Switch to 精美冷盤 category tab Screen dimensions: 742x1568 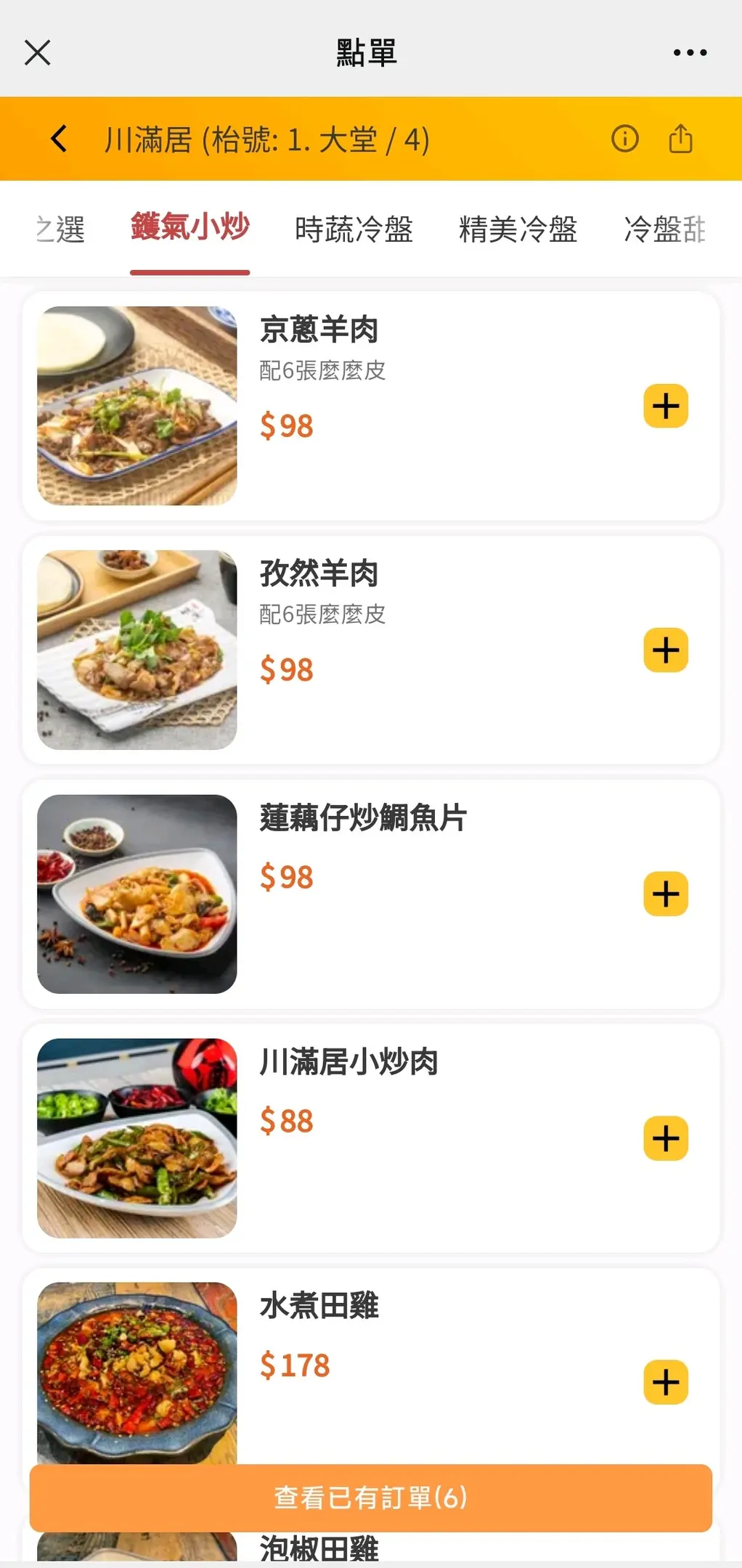518,229
